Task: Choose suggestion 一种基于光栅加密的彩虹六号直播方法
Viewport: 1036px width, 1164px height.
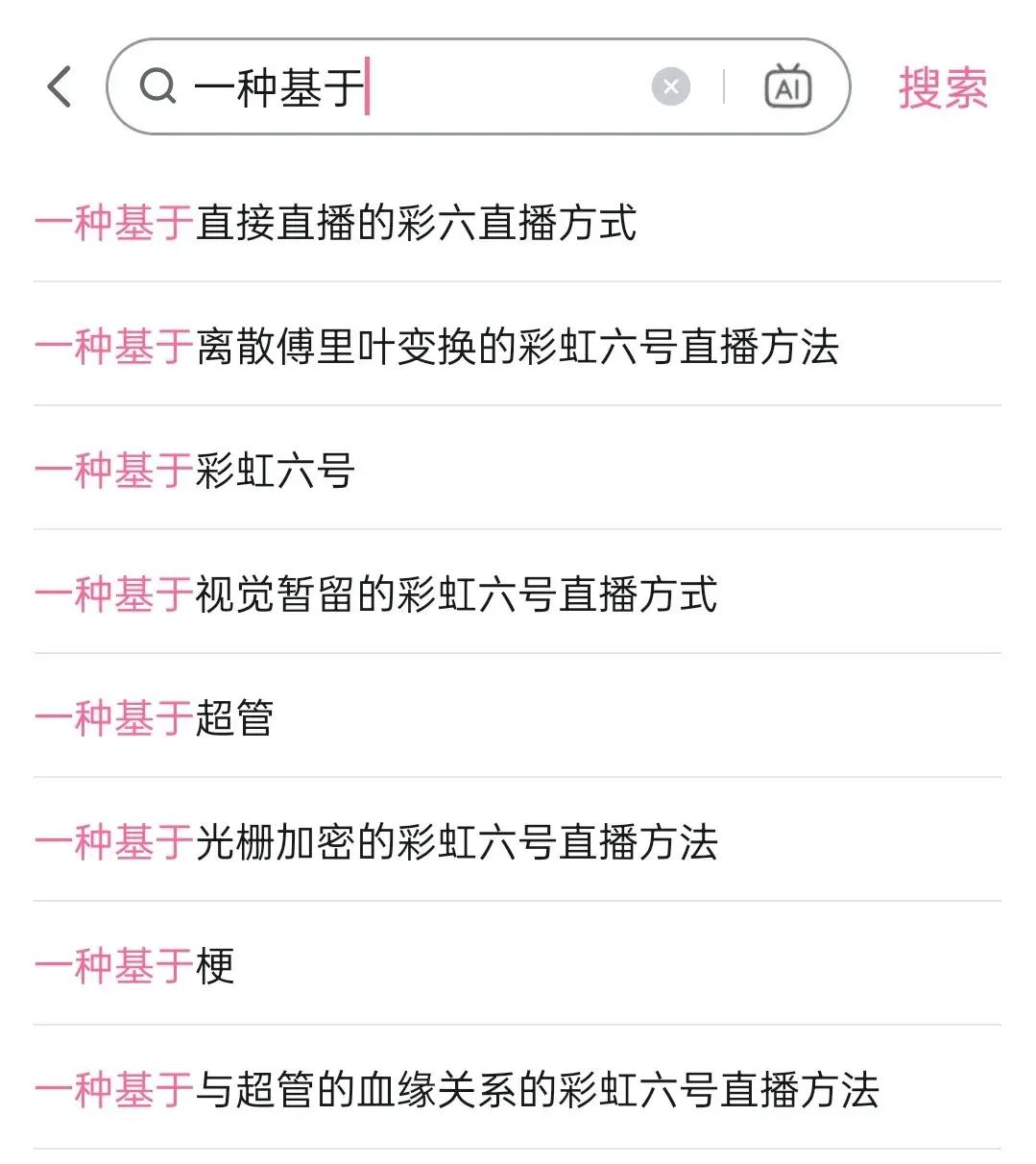Action: (375, 842)
